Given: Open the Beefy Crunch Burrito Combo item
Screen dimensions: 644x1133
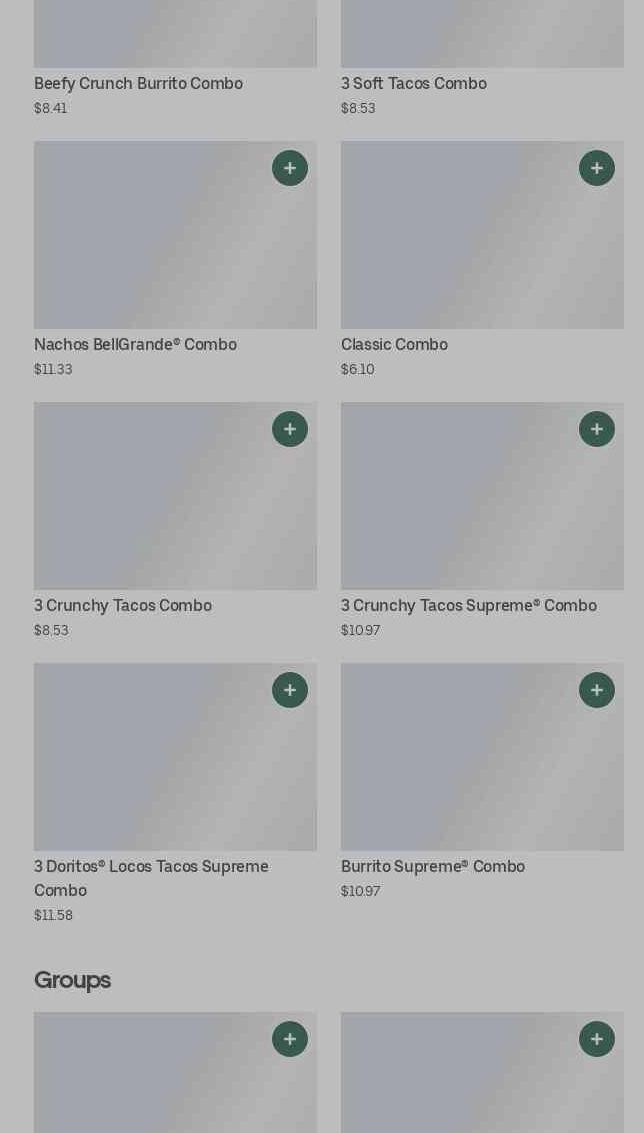Looking at the screenshot, I should [x=175, y=59].
